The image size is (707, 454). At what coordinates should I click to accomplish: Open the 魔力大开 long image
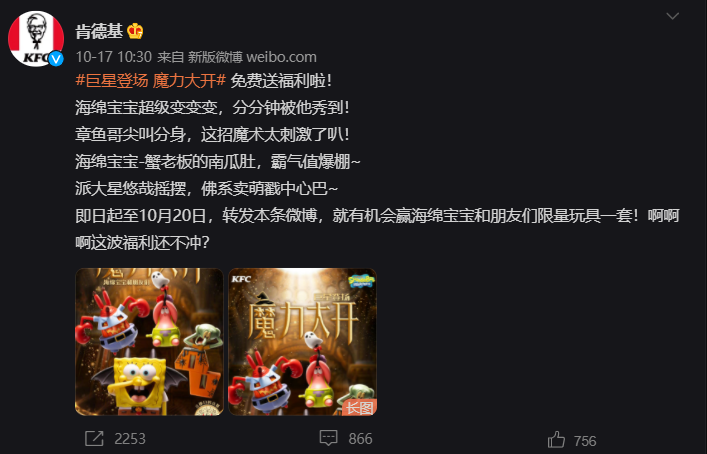(x=303, y=340)
